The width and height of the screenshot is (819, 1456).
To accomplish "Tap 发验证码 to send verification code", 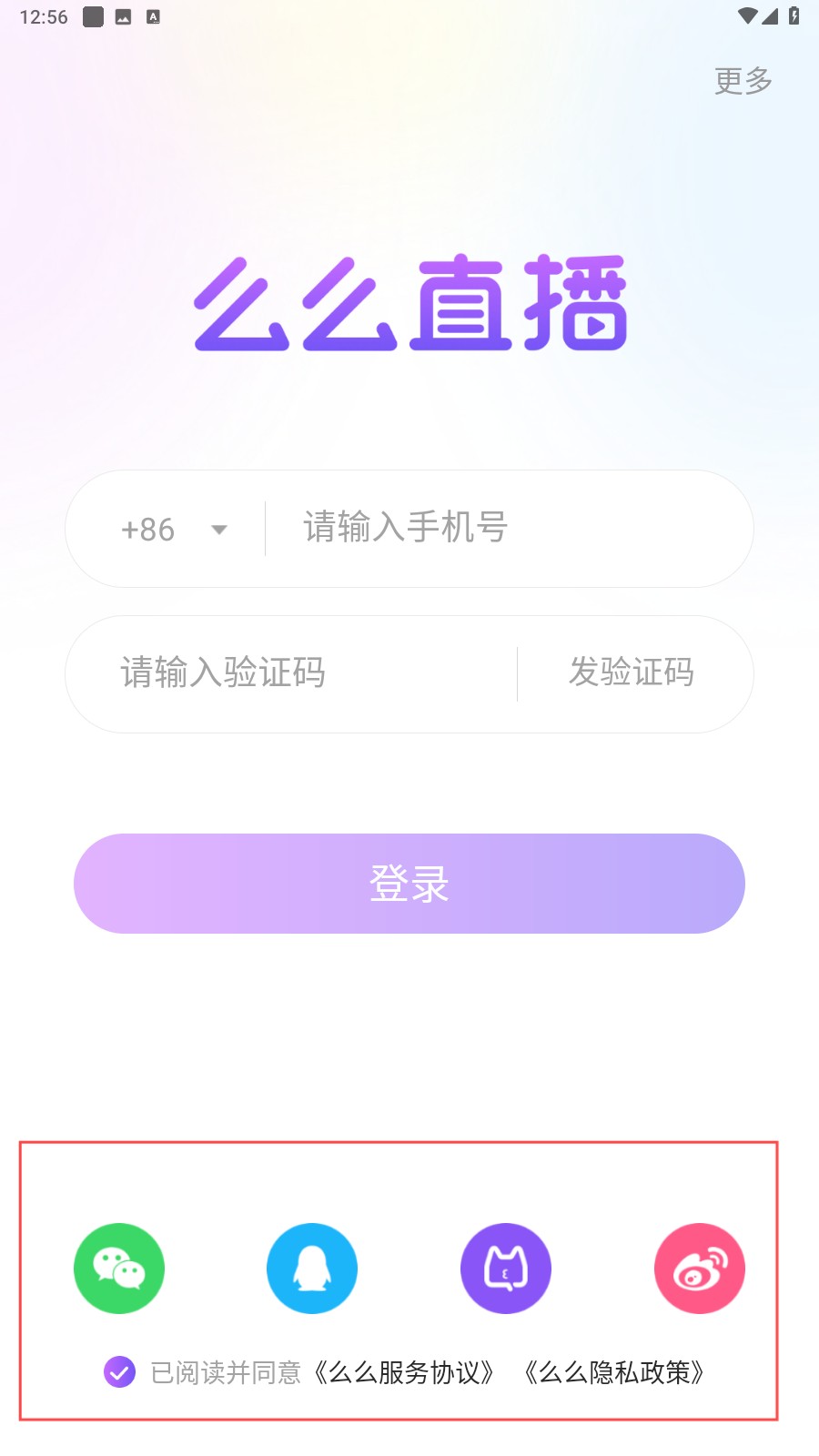I will [632, 673].
